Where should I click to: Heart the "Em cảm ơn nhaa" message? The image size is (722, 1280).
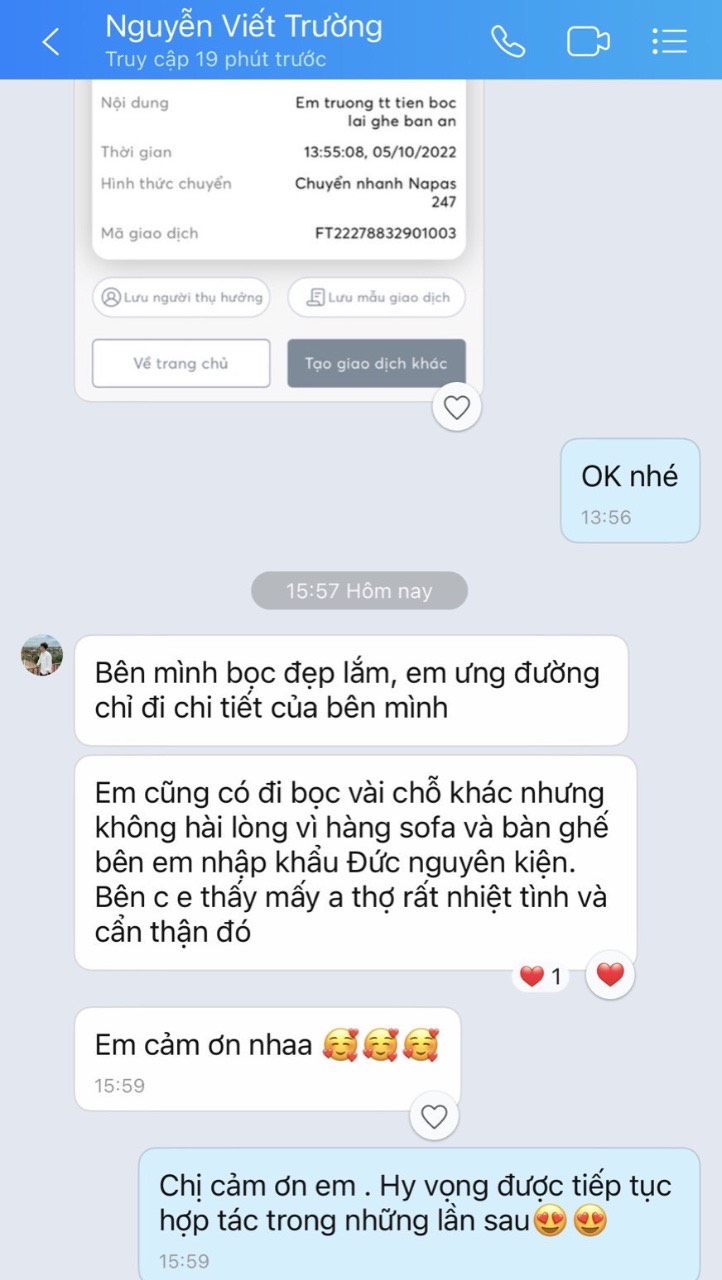[434, 1116]
